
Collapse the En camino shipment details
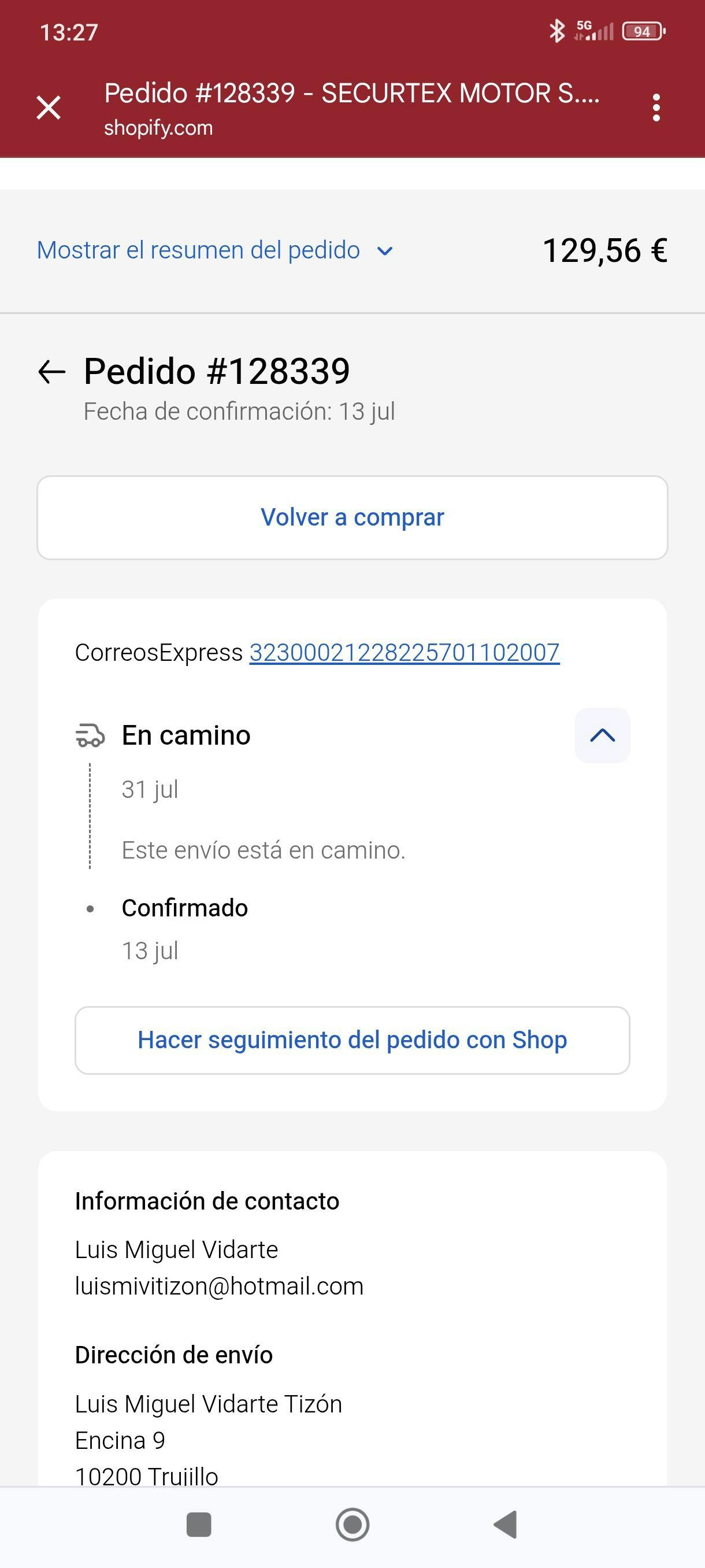602,735
